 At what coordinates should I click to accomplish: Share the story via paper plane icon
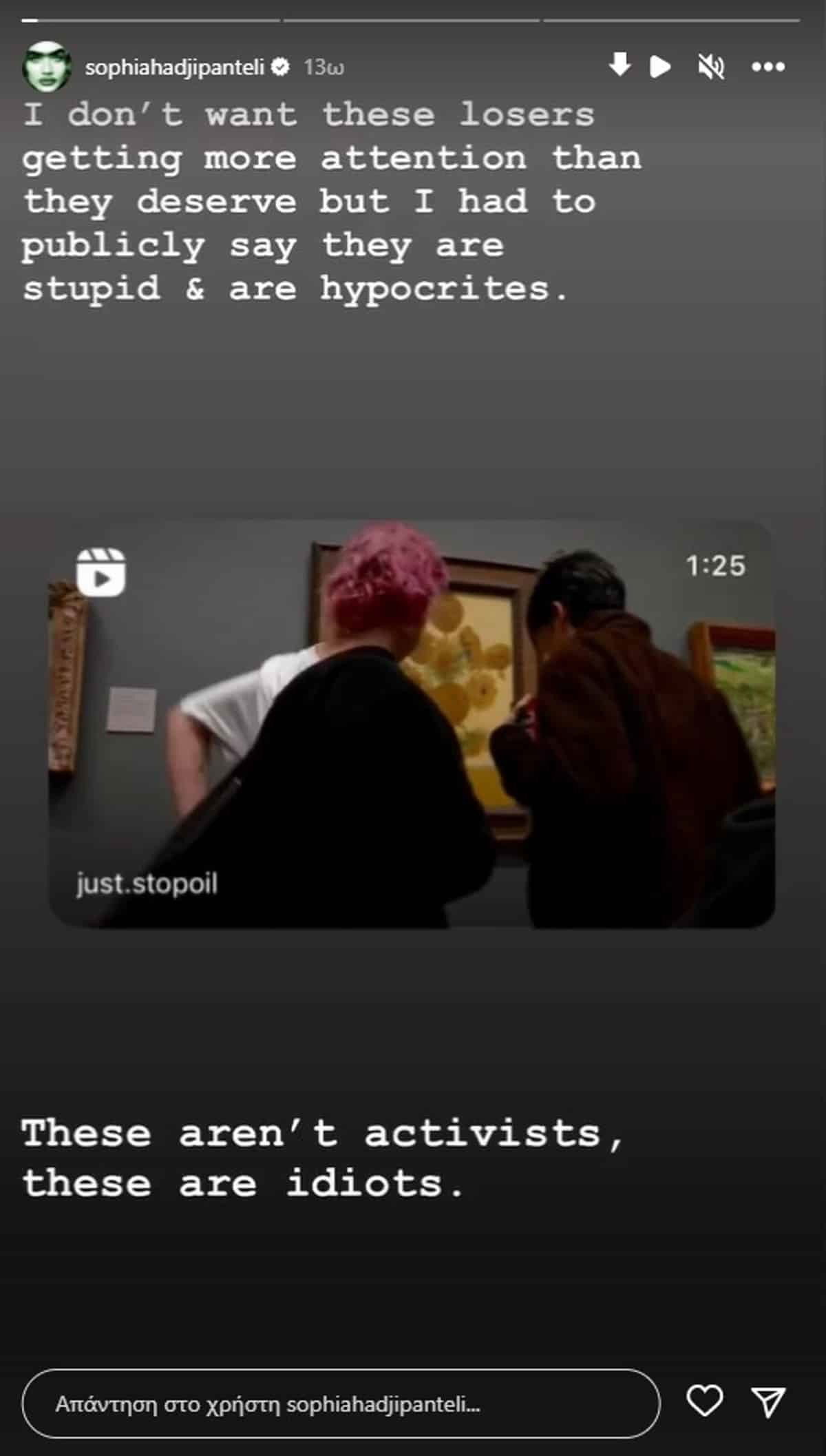(x=767, y=1402)
